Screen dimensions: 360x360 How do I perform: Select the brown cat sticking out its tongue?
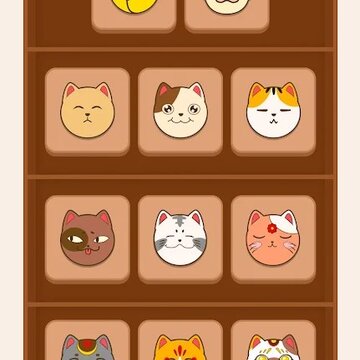[87, 239]
